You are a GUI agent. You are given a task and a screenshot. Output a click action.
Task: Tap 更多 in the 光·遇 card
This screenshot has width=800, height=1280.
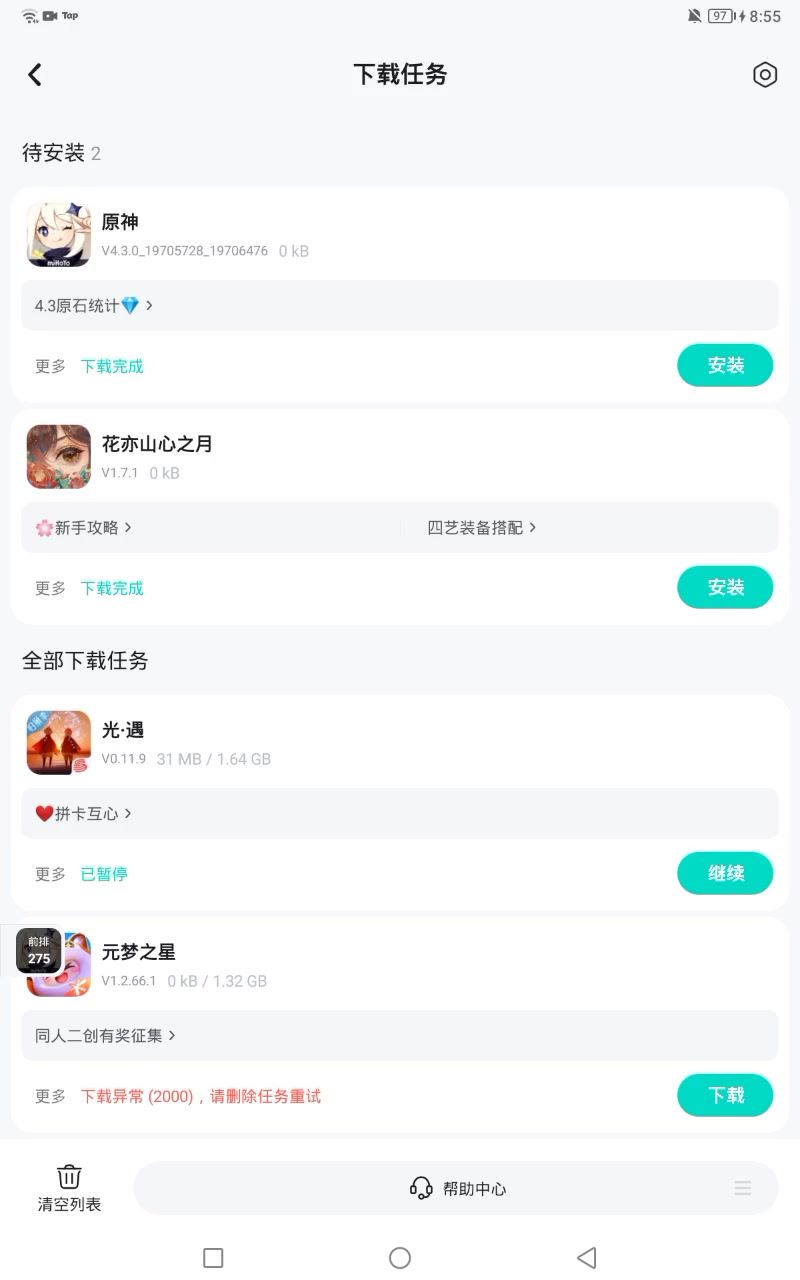pyautogui.click(x=50, y=875)
